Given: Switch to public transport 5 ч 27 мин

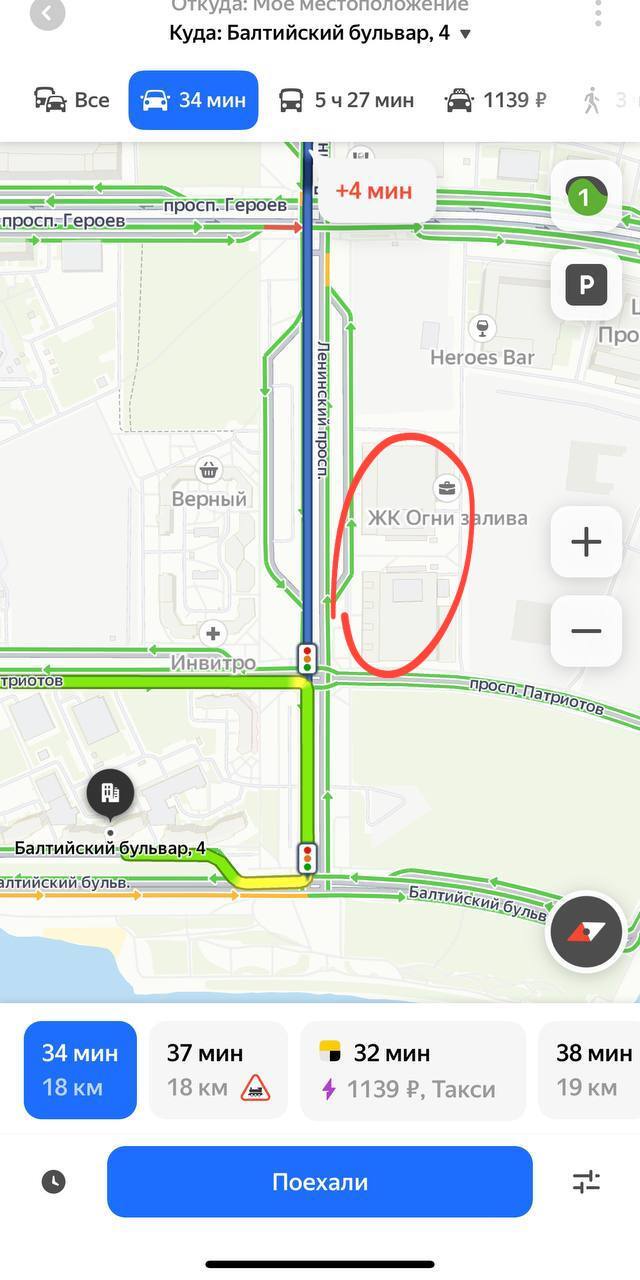Looking at the screenshot, I should click(346, 100).
